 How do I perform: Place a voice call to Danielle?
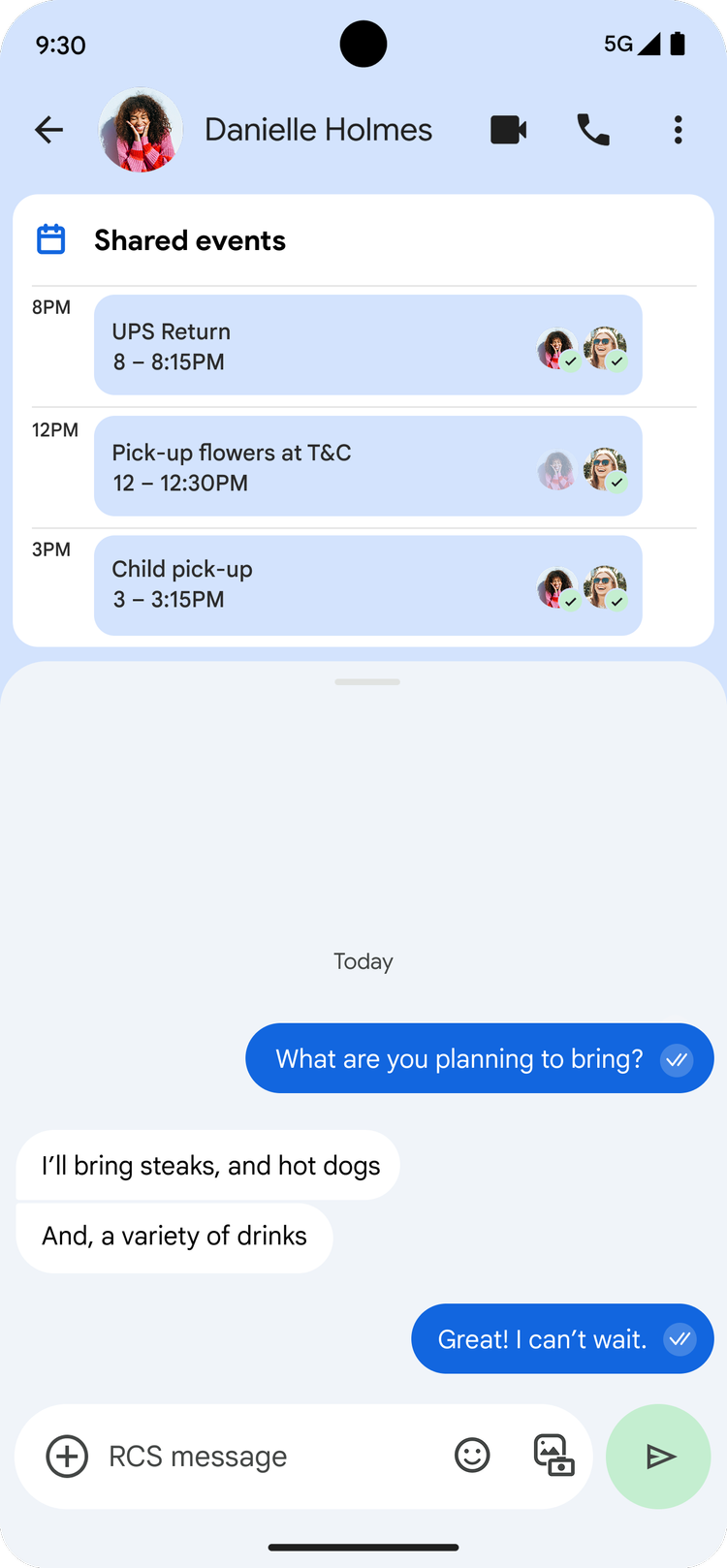[593, 130]
